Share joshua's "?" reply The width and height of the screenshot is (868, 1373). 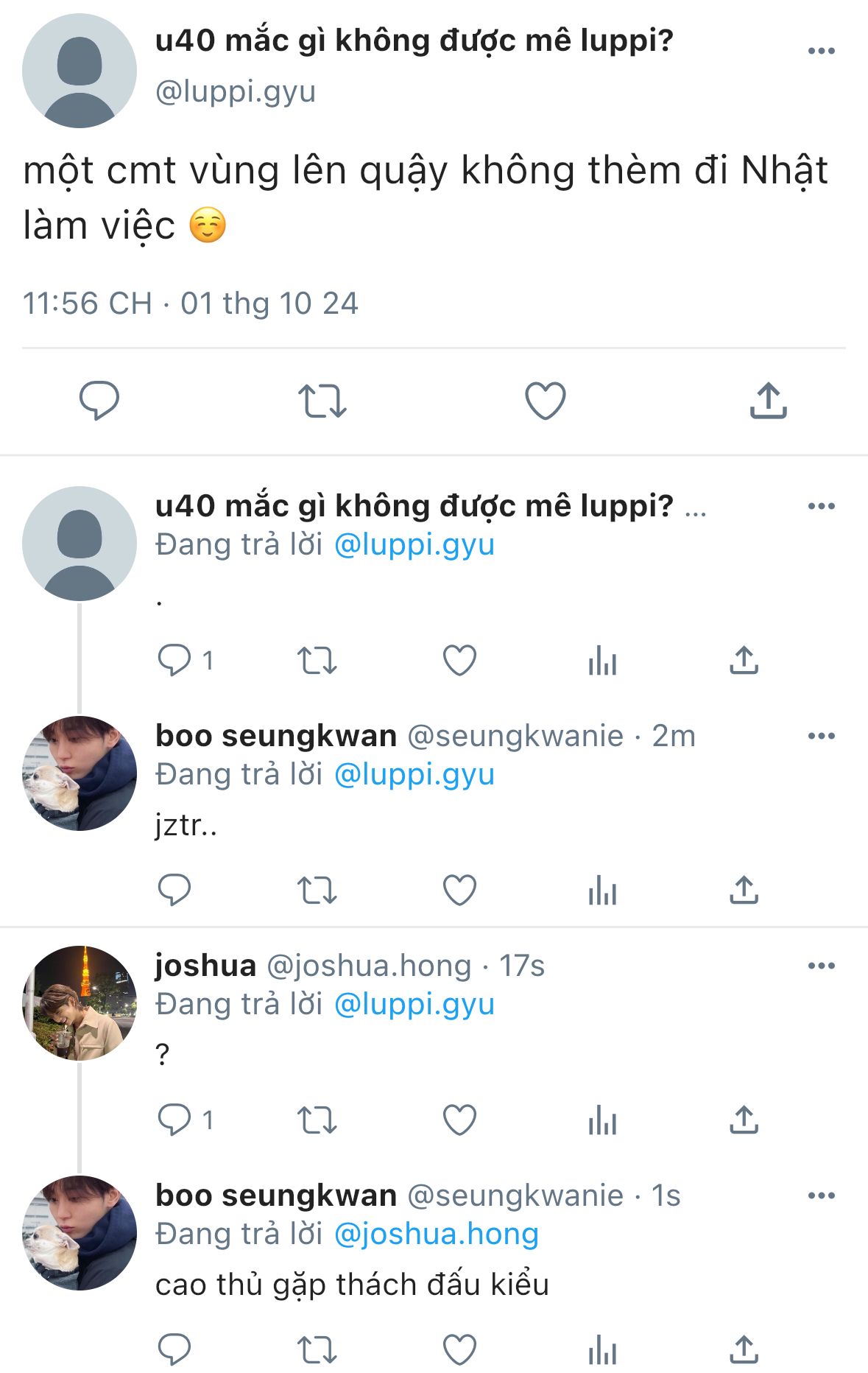tap(744, 1120)
